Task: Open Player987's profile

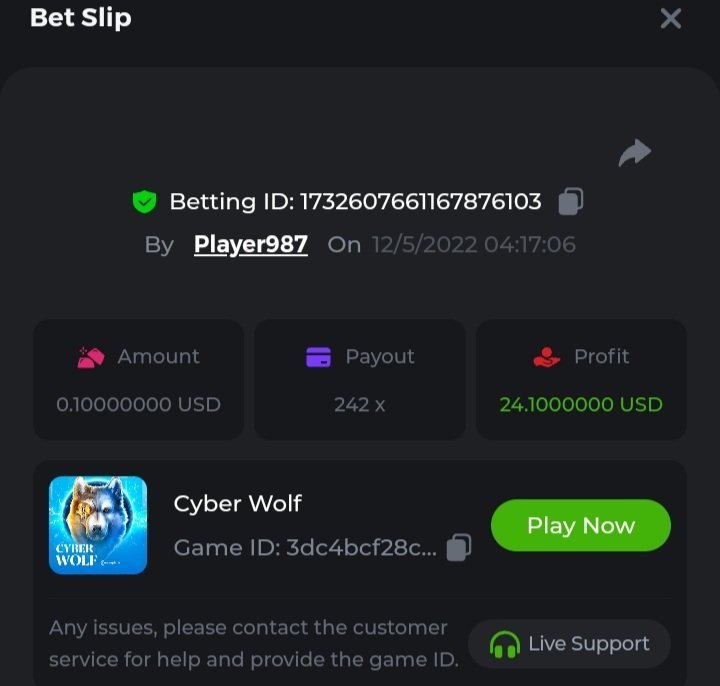Action: coord(250,245)
